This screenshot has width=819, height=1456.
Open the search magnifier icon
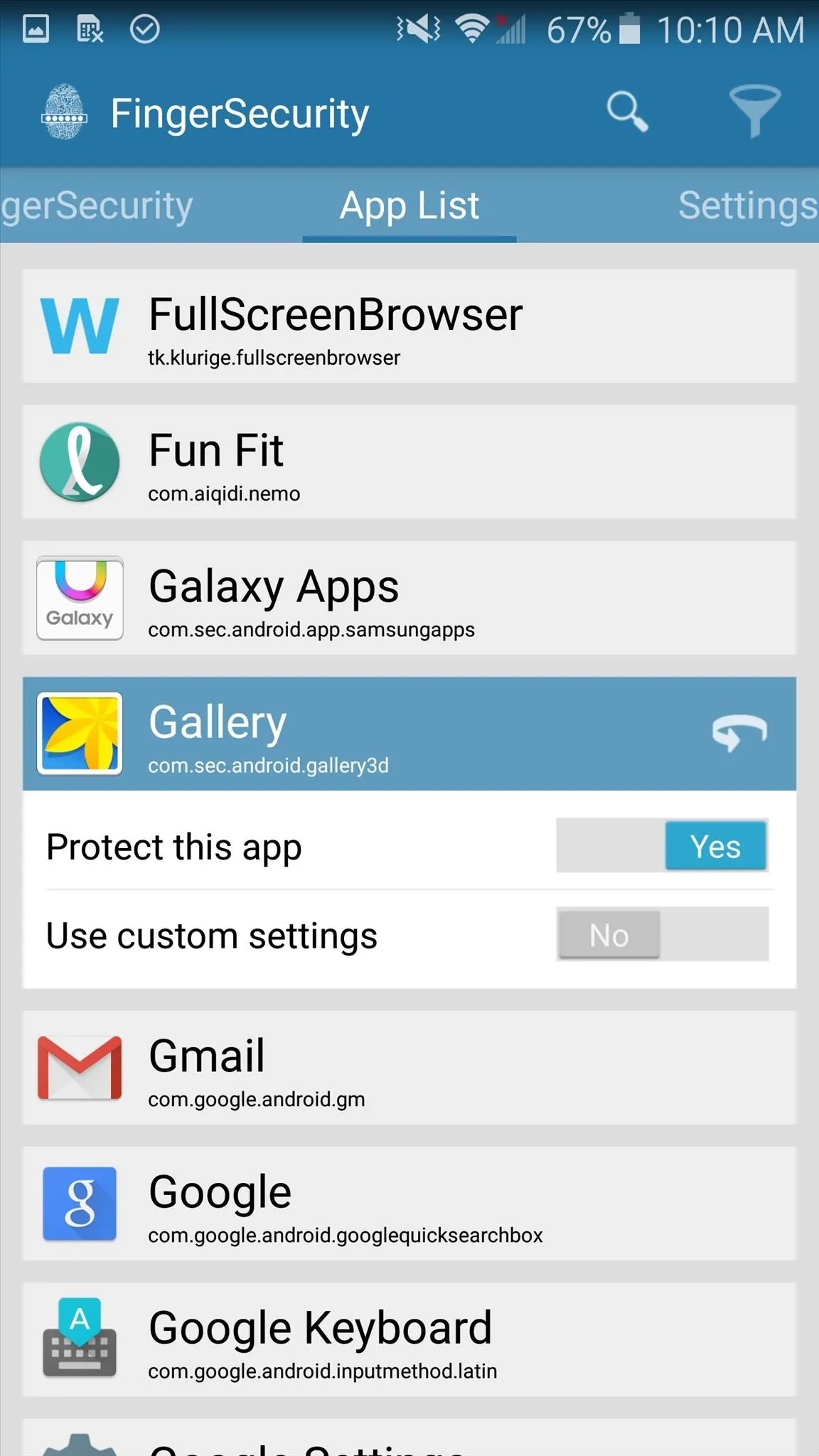(627, 112)
